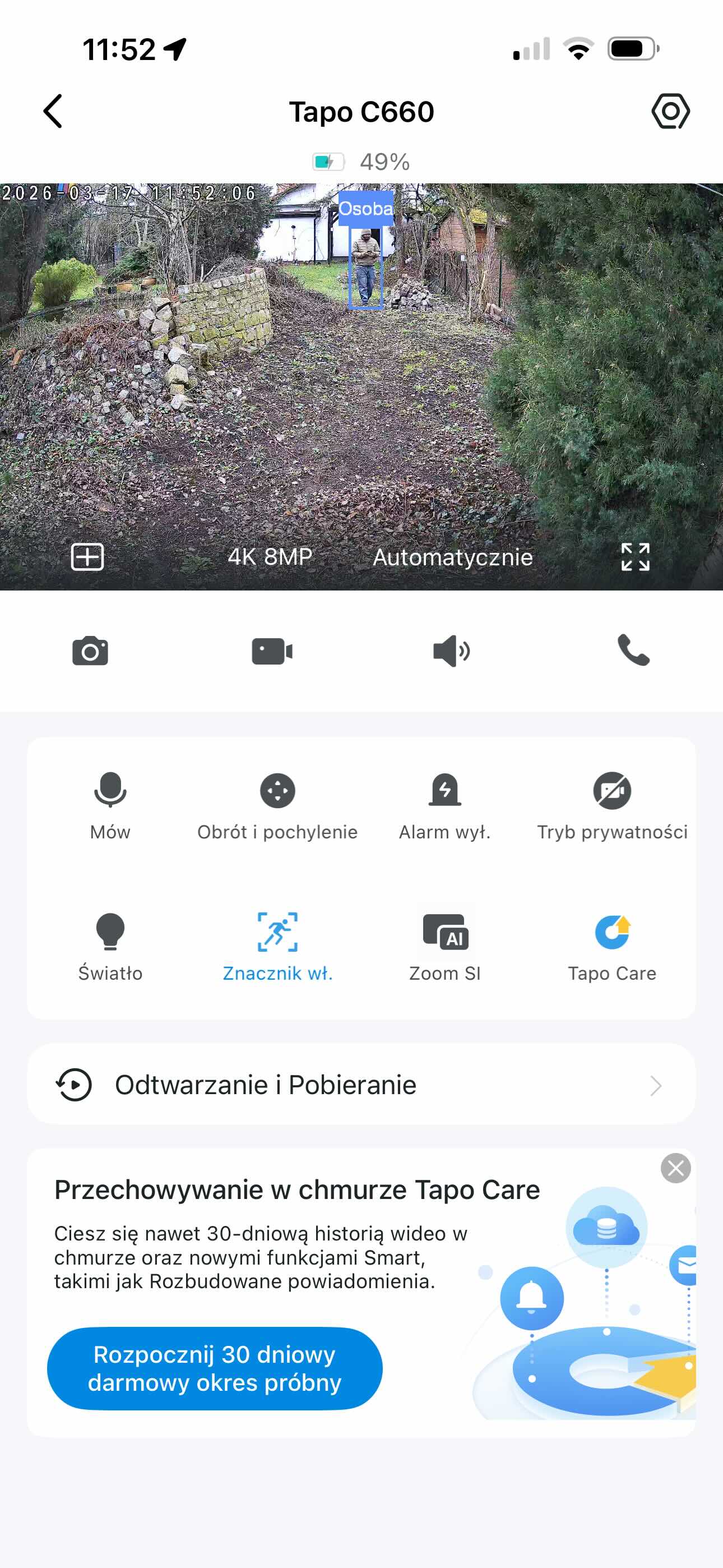Toggle the live view sound speaker

pos(451,651)
